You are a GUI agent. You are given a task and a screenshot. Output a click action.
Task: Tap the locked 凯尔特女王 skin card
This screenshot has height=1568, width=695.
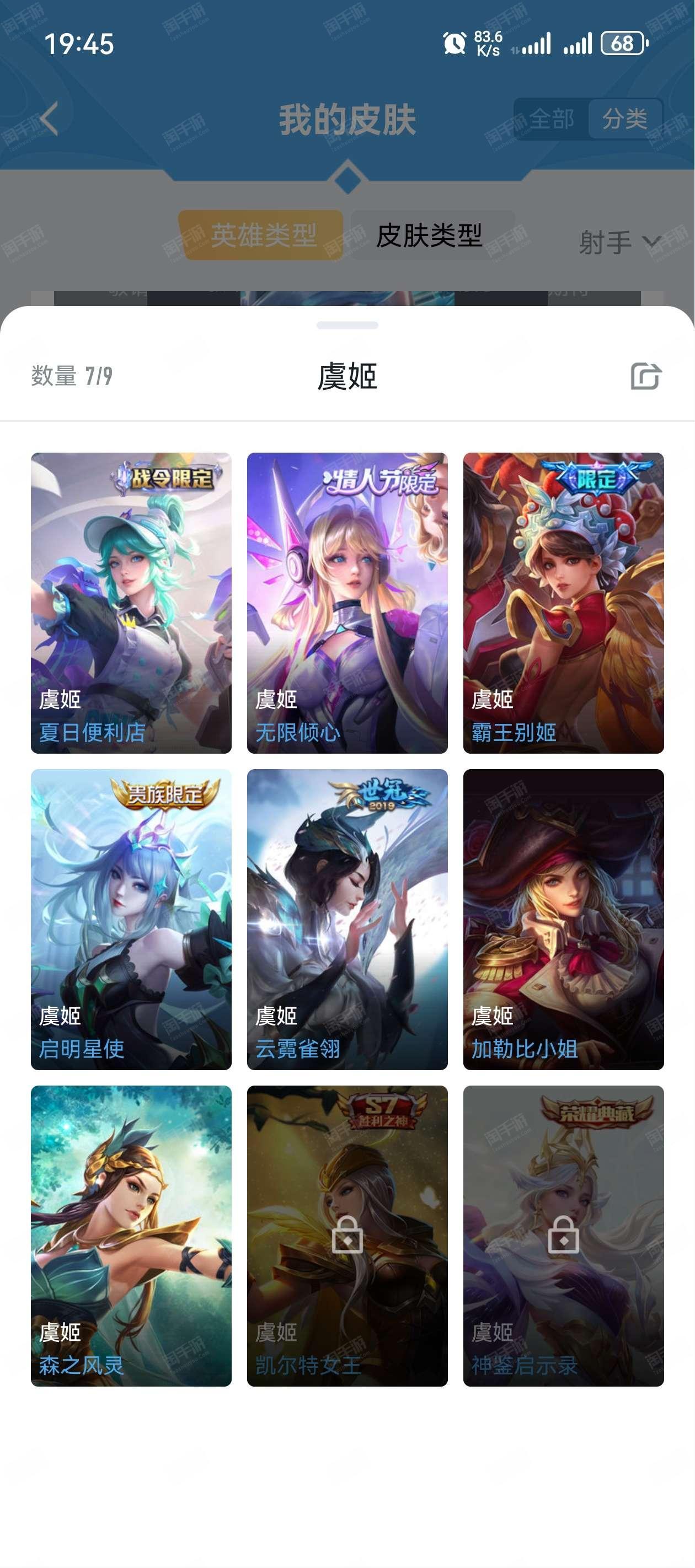click(347, 1236)
